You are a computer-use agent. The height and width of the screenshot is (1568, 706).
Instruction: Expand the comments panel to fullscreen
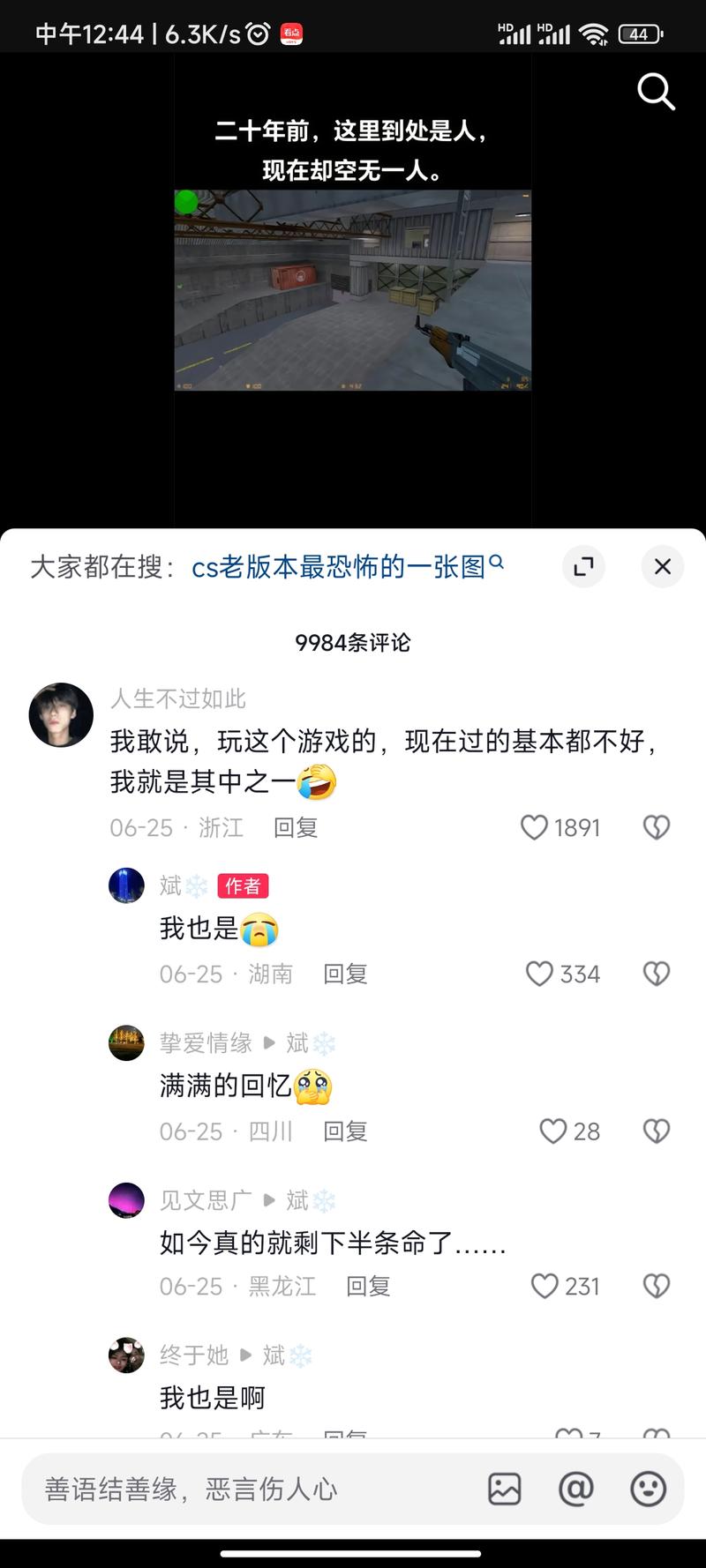coord(583,566)
